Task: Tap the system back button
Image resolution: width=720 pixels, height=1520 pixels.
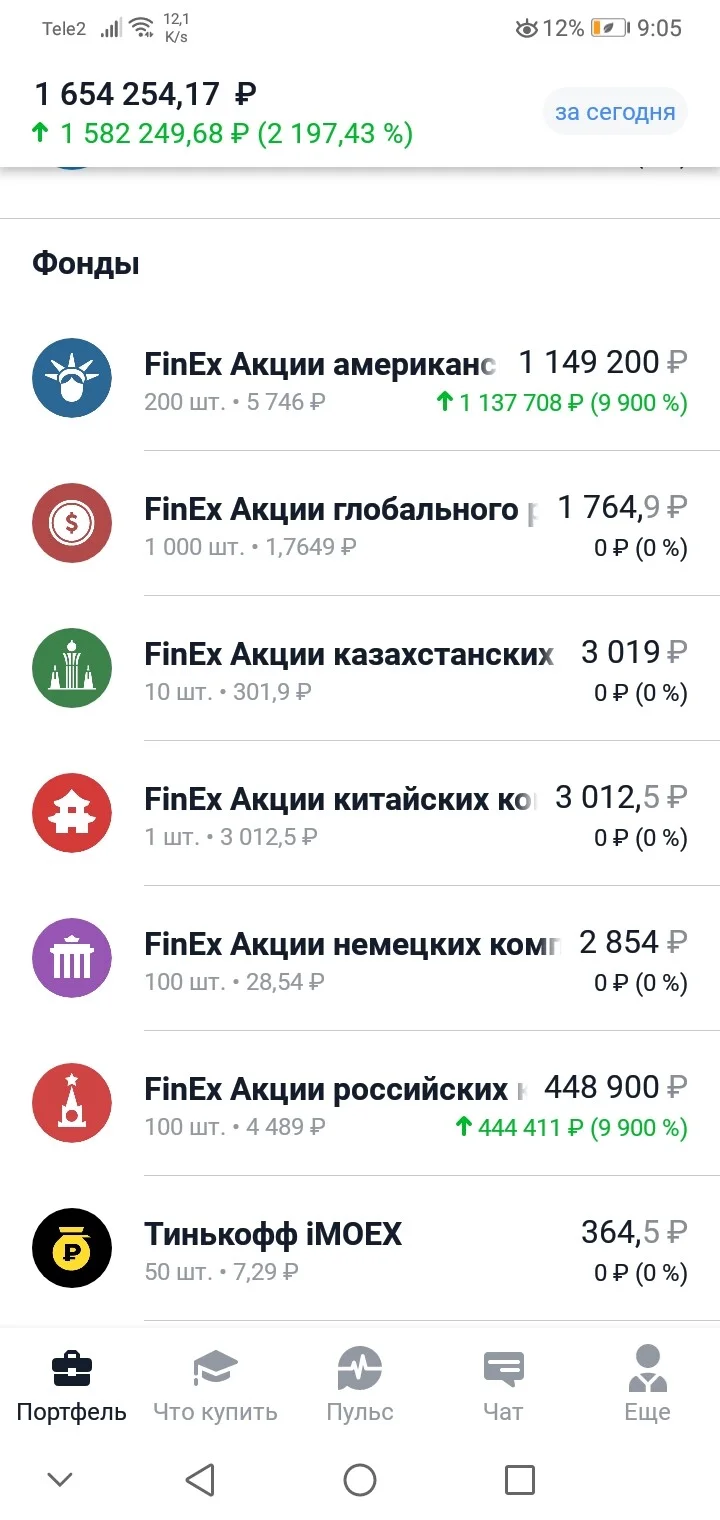Action: (200, 1479)
